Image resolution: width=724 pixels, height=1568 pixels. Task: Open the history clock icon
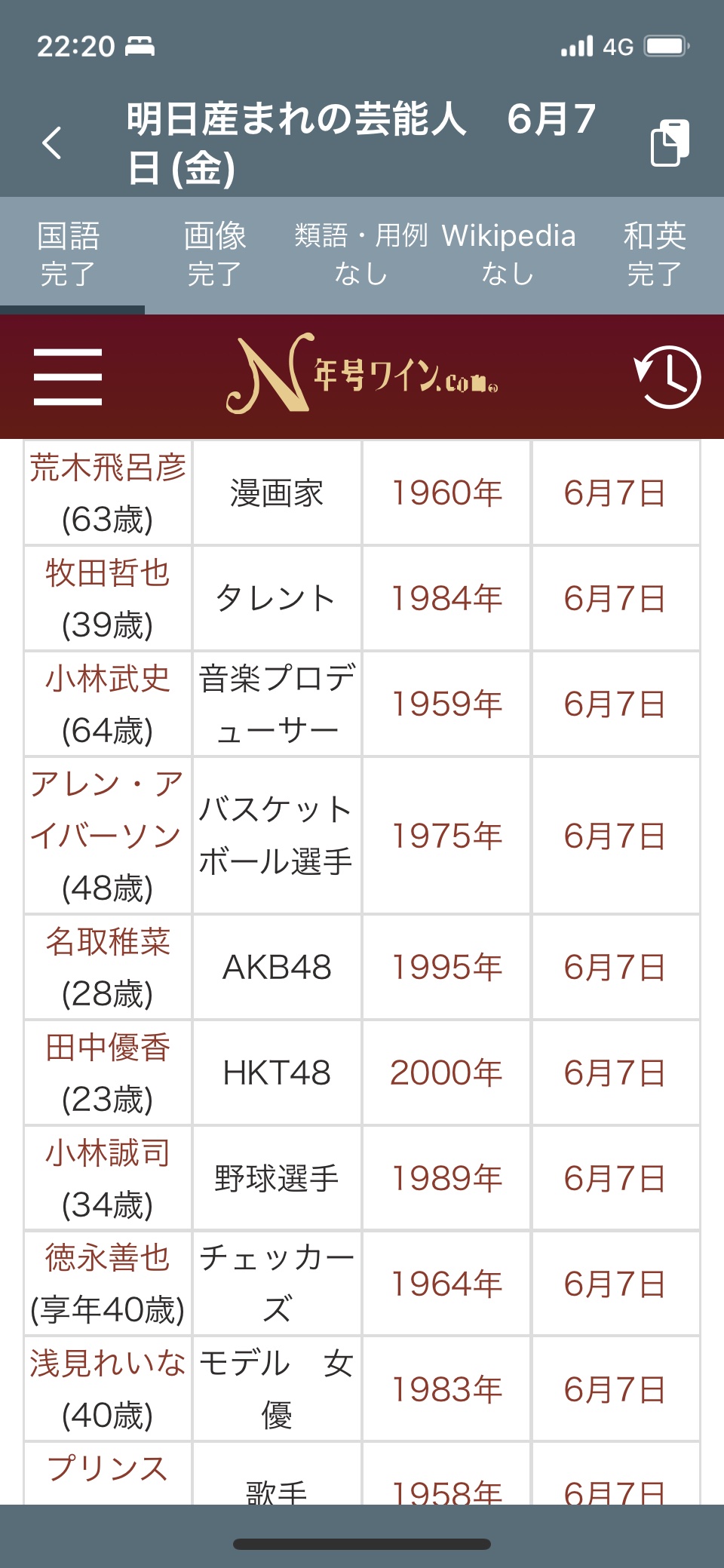tap(667, 377)
